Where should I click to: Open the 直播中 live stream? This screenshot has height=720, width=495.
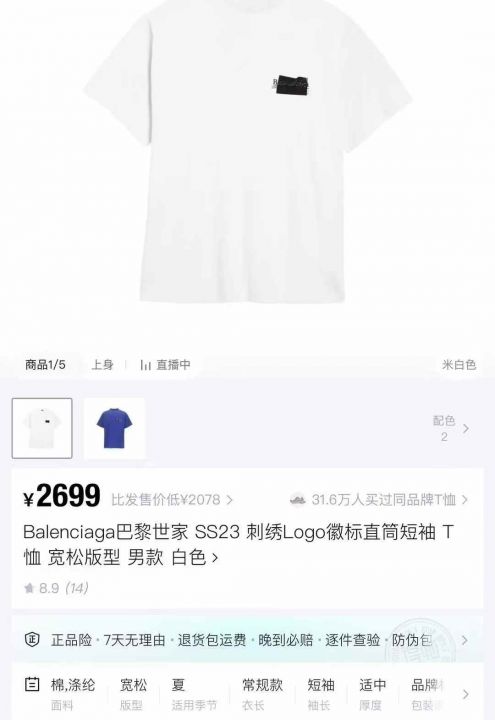165,365
